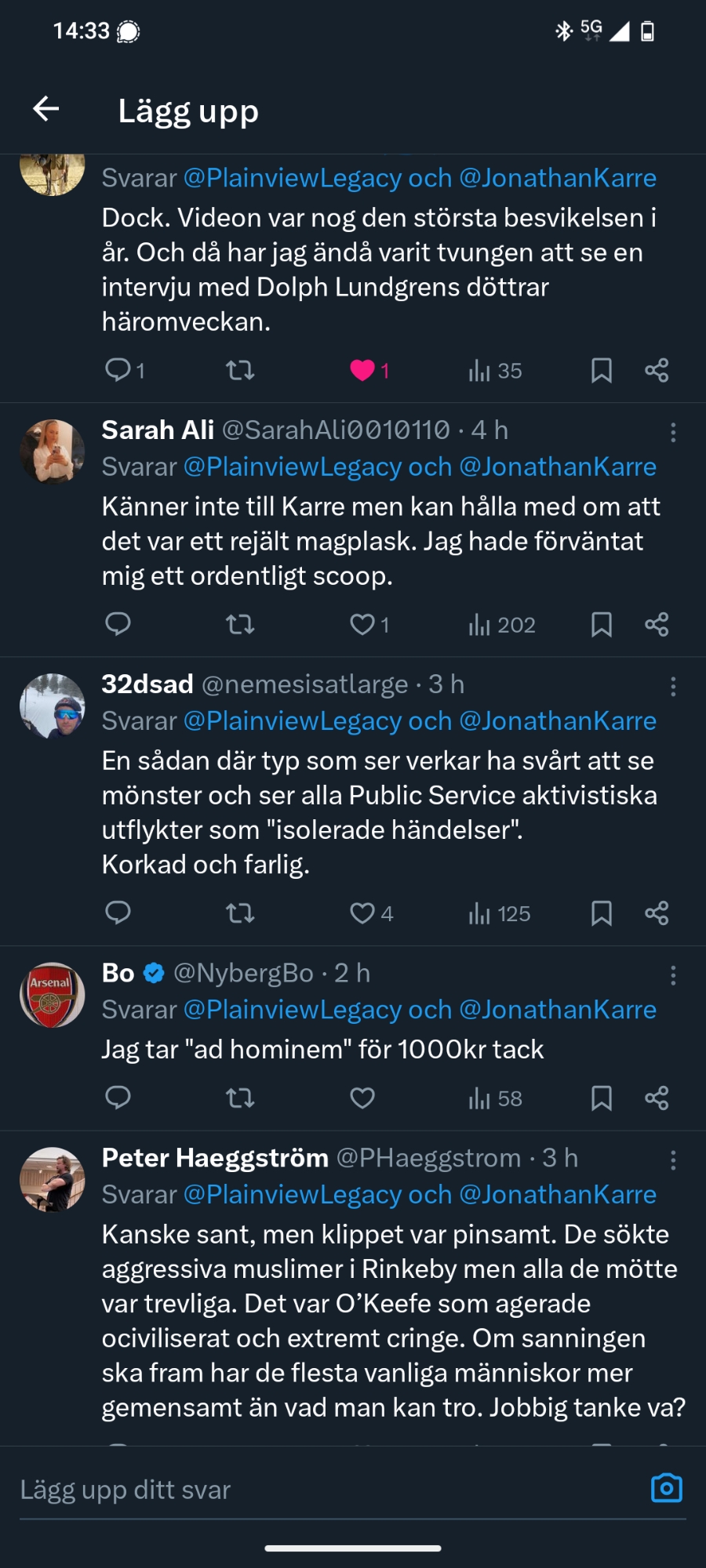This screenshot has height=1568, width=706.
Task: Go back with the arrow icon
Action: coord(46,109)
